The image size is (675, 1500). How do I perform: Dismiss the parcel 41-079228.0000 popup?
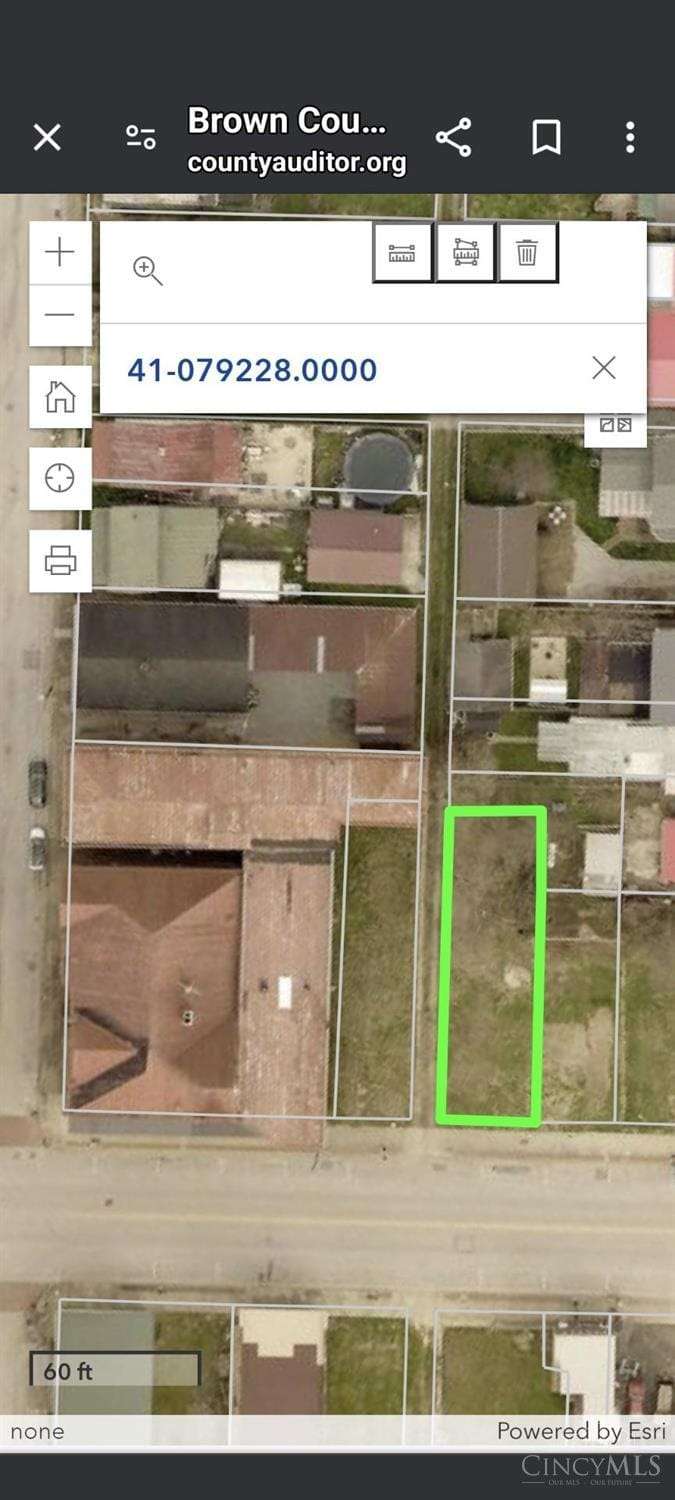click(604, 368)
